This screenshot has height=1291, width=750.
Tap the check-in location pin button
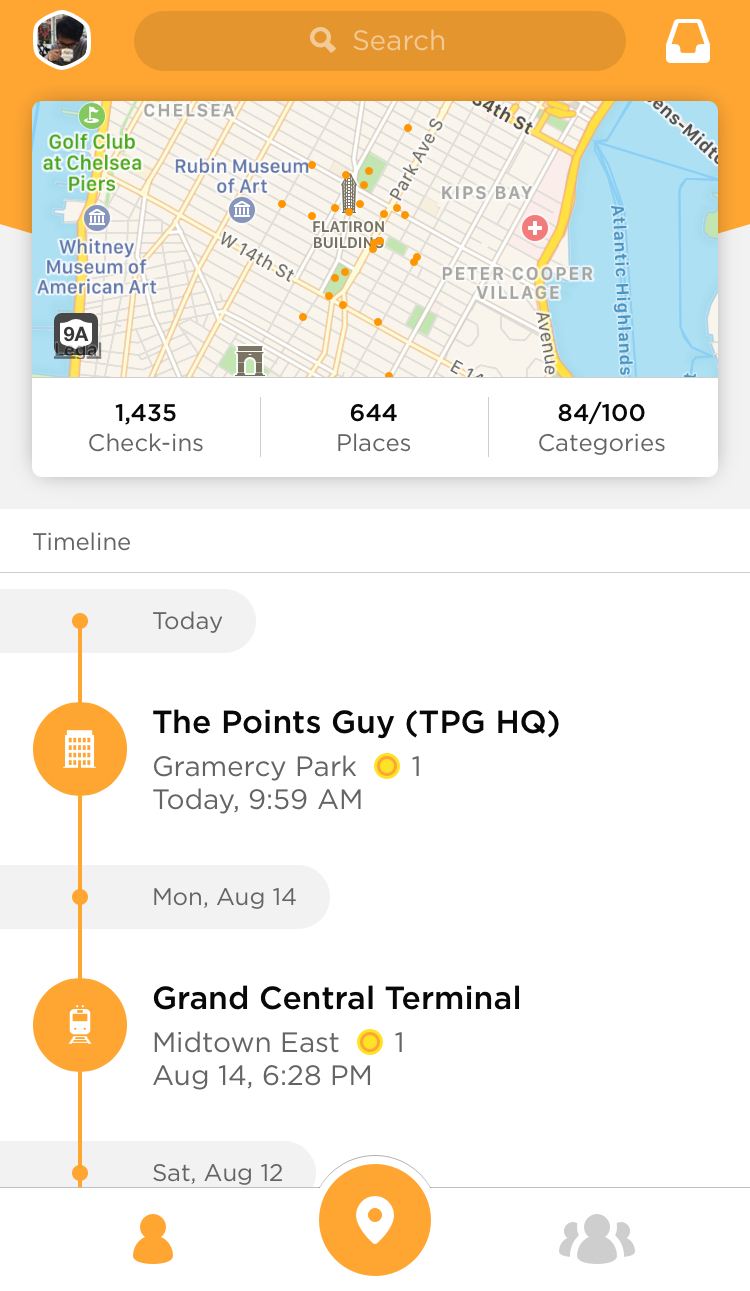pyautogui.click(x=375, y=1221)
